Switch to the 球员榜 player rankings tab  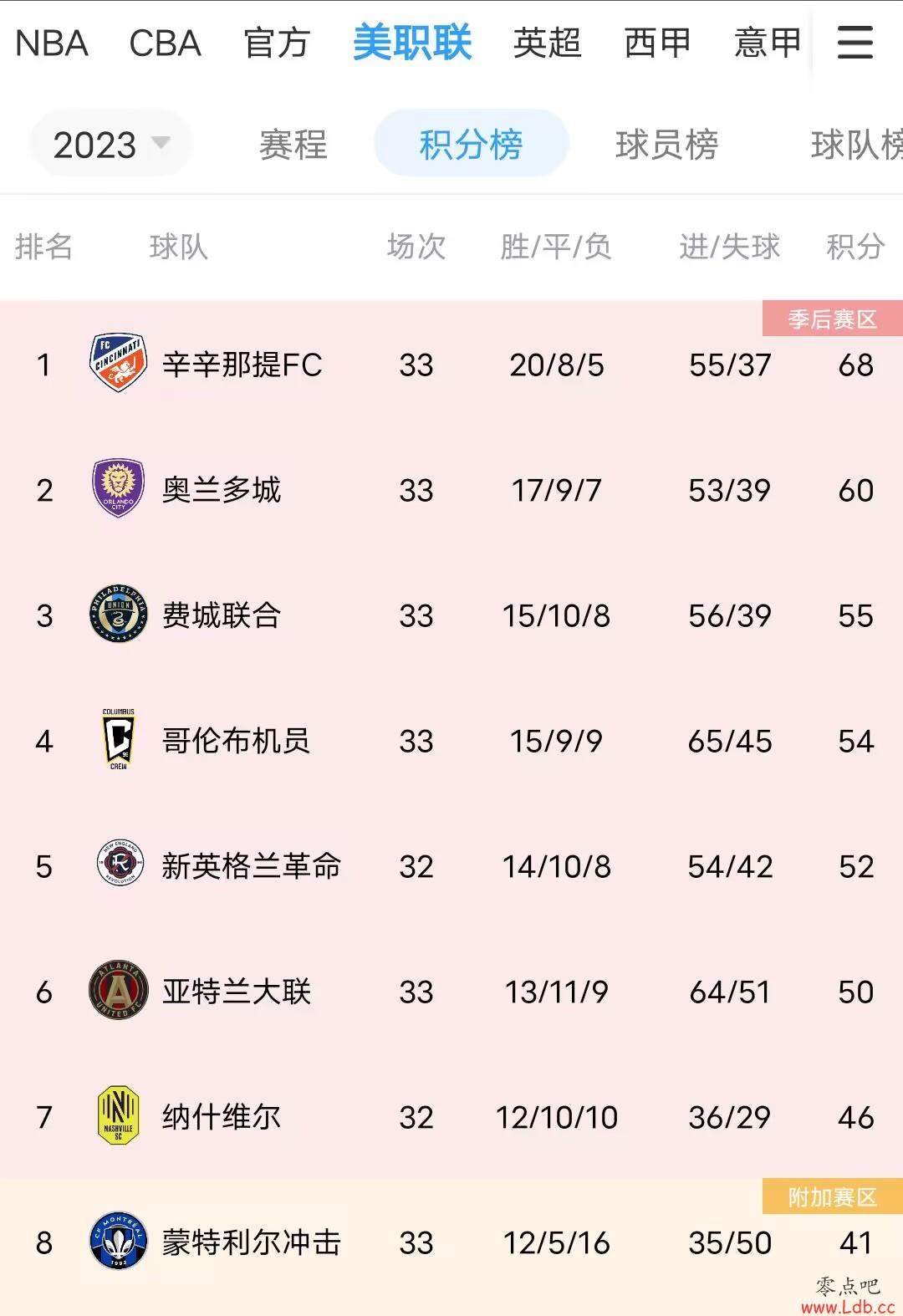click(666, 145)
